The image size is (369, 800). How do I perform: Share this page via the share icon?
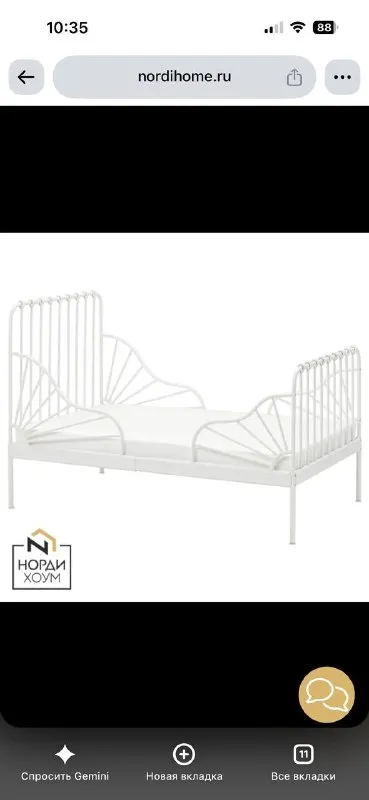(x=294, y=78)
